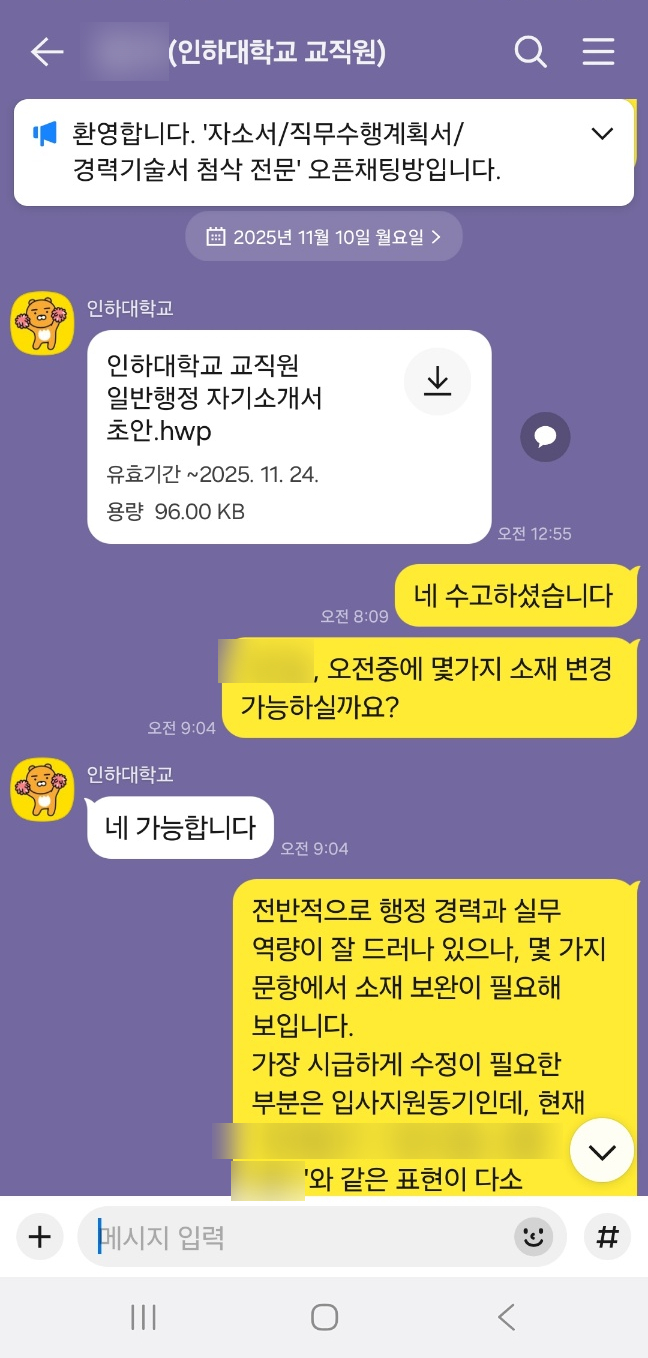Open the emoticon picker

(533, 1237)
